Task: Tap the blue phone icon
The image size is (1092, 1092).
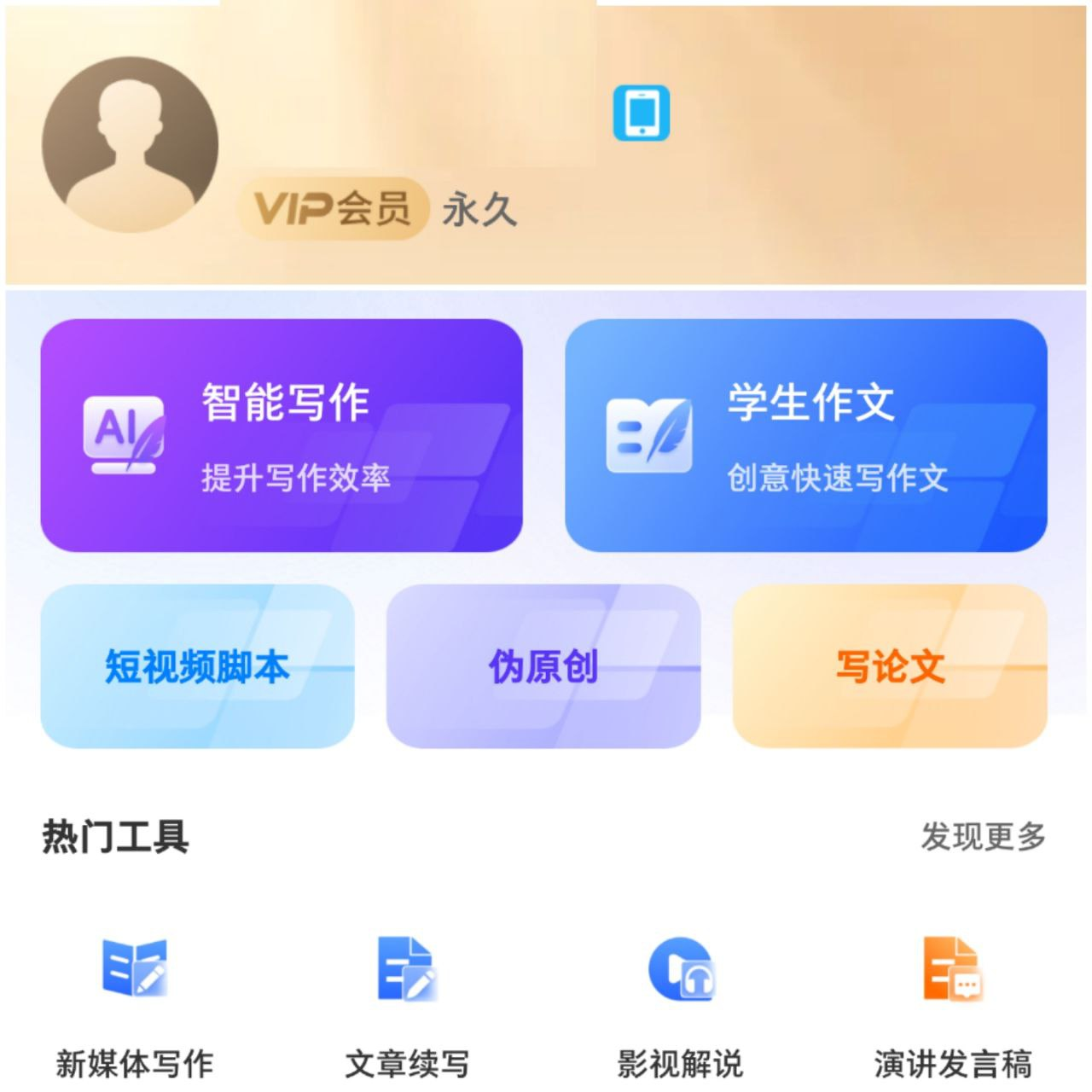Action: [x=642, y=113]
